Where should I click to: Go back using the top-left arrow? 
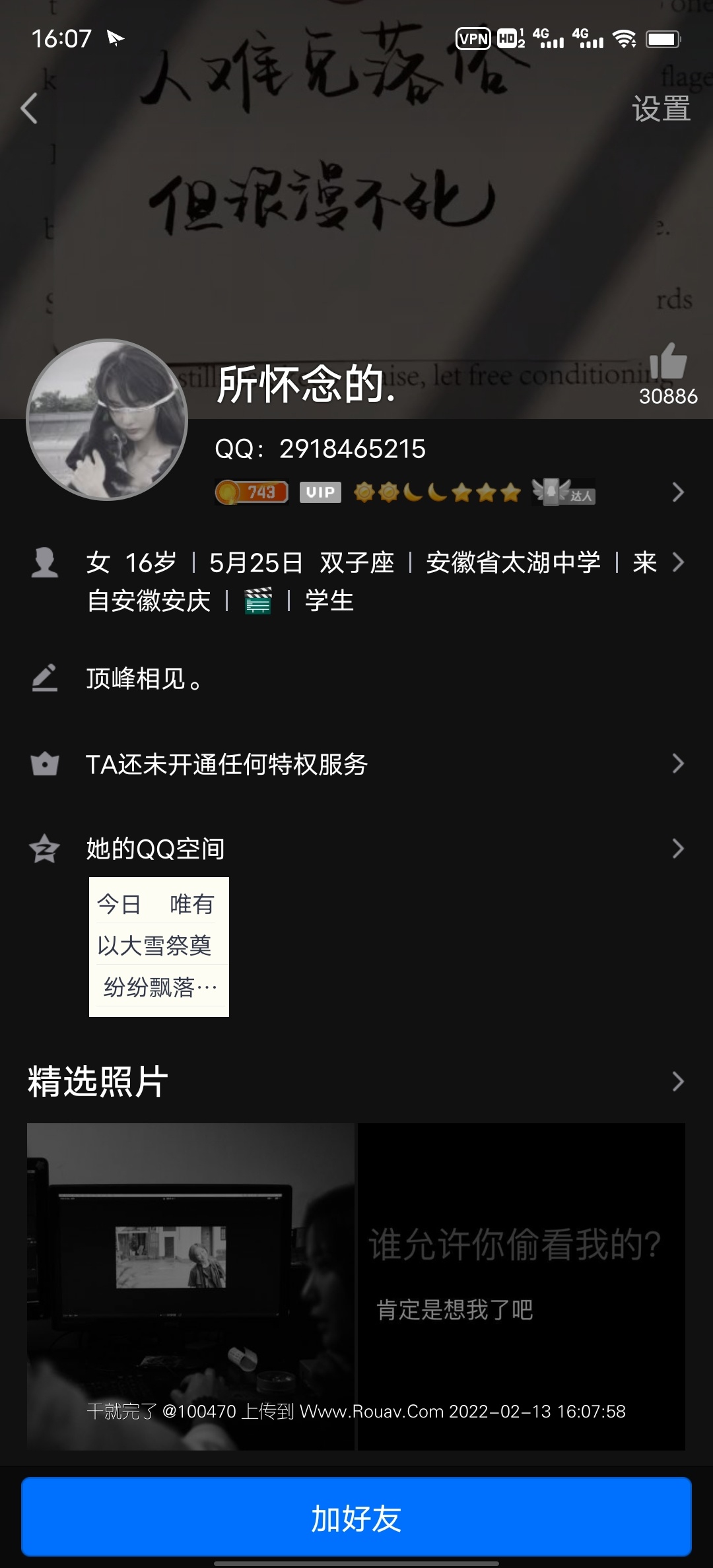(x=30, y=109)
